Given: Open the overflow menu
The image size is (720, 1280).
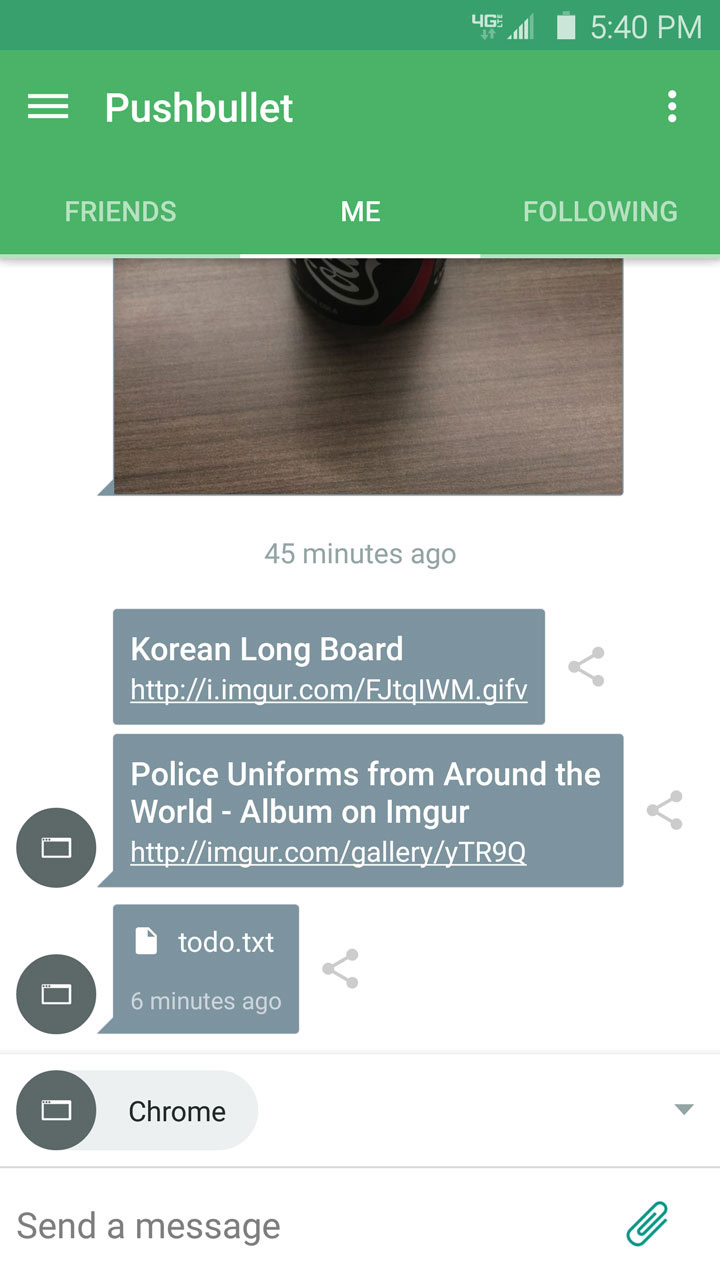Looking at the screenshot, I should click(x=672, y=107).
